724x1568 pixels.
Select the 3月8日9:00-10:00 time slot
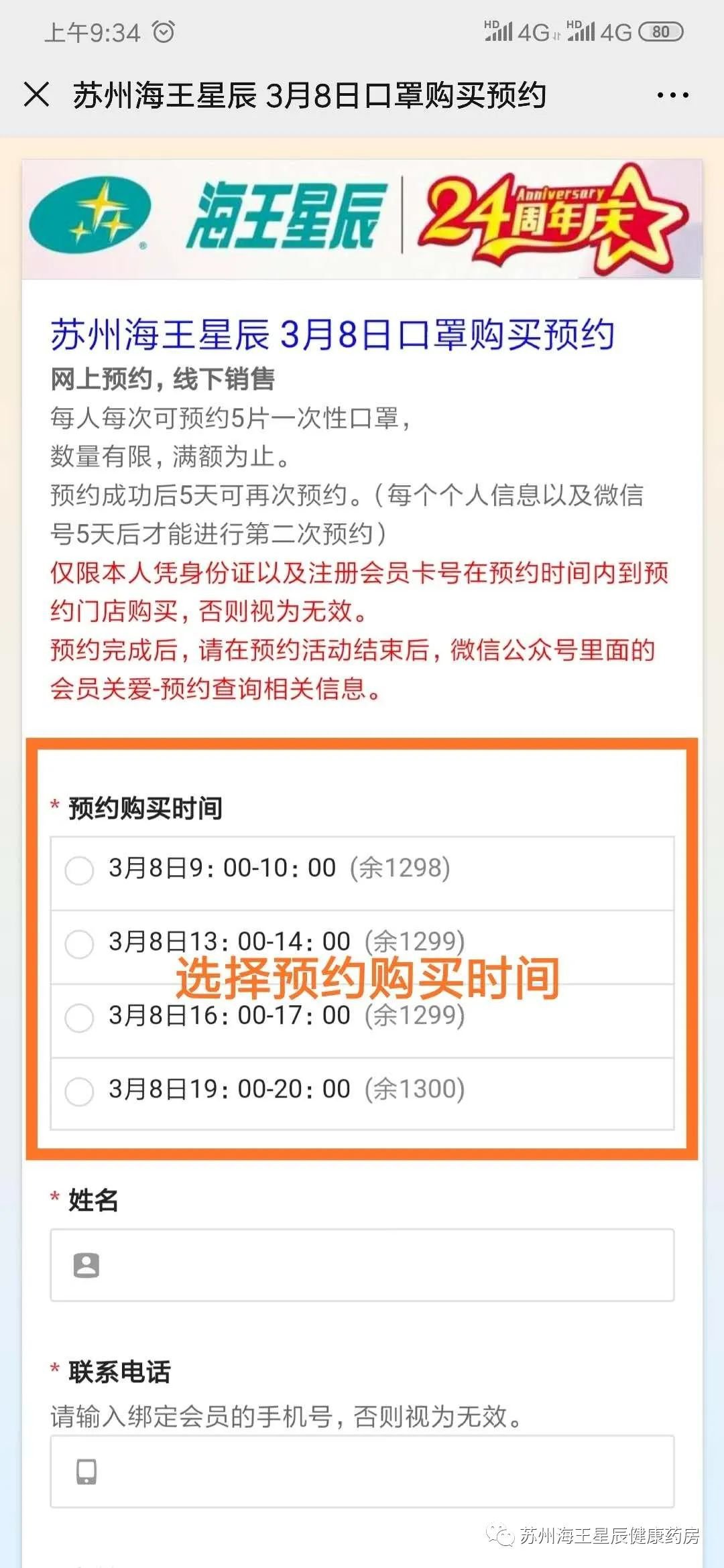click(79, 870)
